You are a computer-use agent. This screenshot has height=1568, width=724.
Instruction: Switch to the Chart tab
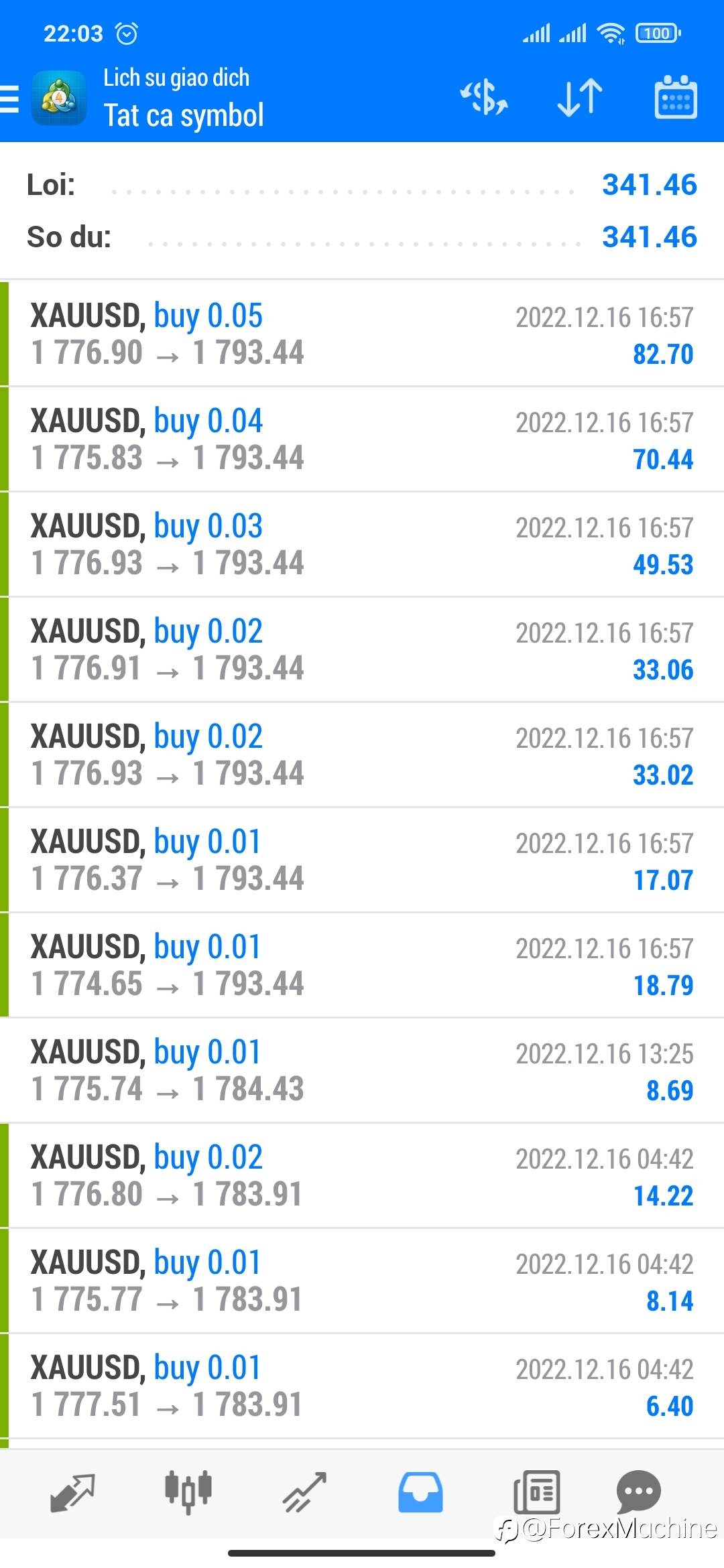coord(188,1493)
